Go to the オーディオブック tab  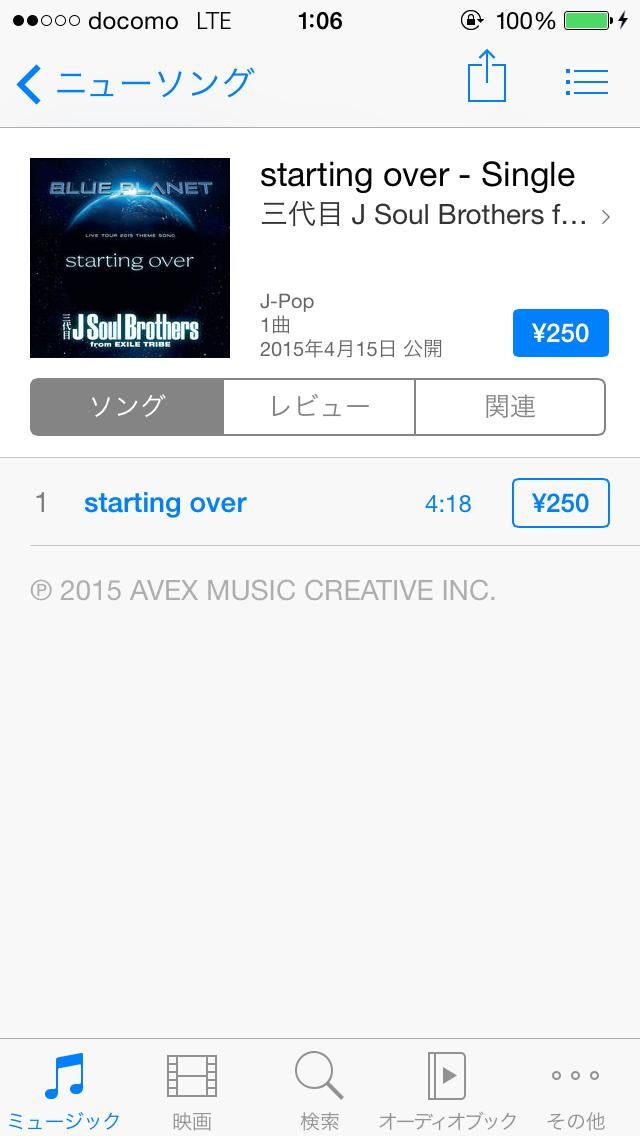447,1089
